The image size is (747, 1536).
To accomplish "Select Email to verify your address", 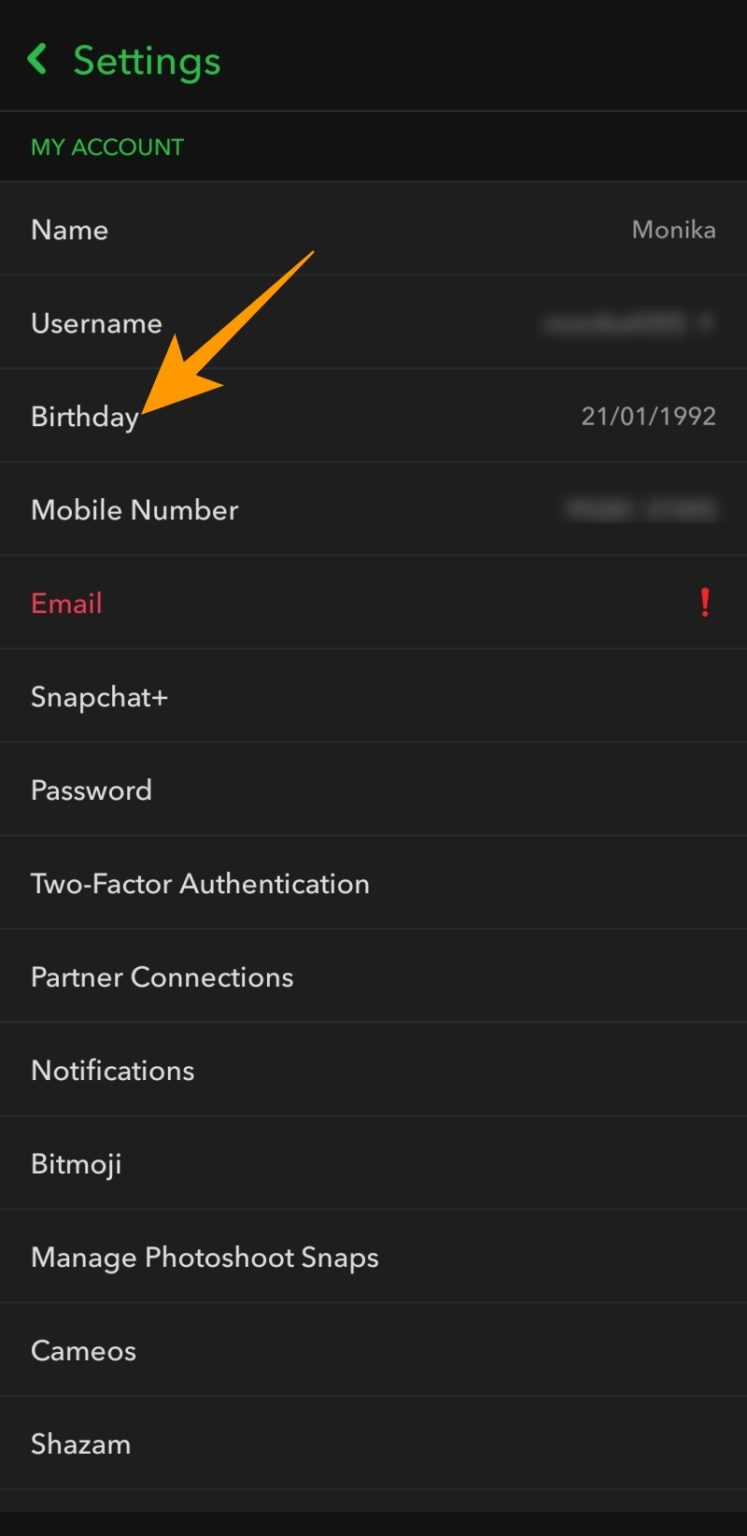I will [66, 603].
